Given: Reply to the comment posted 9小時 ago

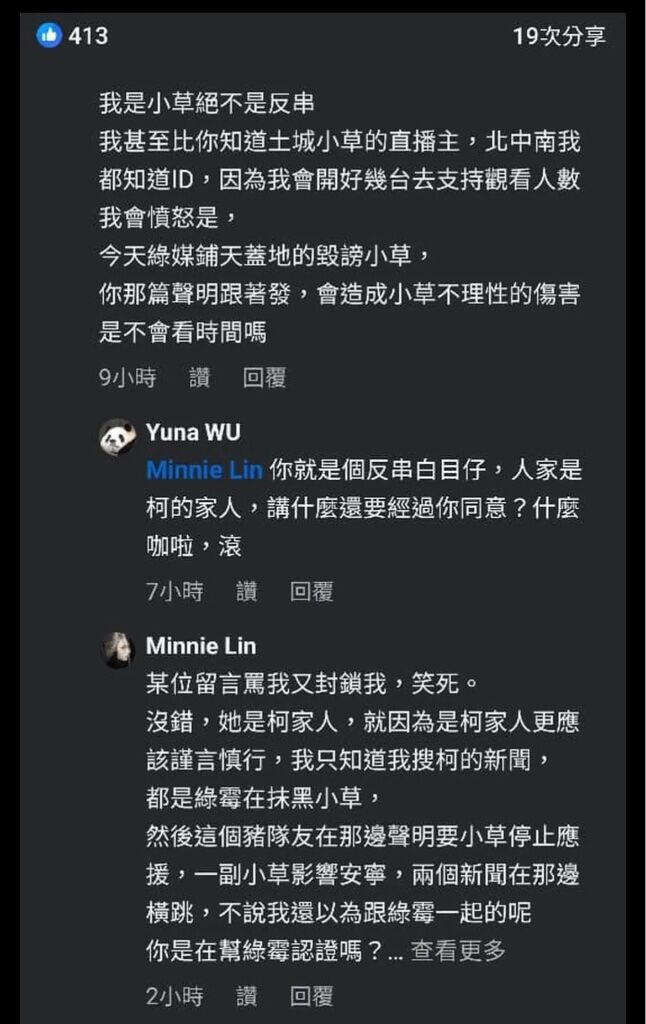Looking at the screenshot, I should 264,378.
